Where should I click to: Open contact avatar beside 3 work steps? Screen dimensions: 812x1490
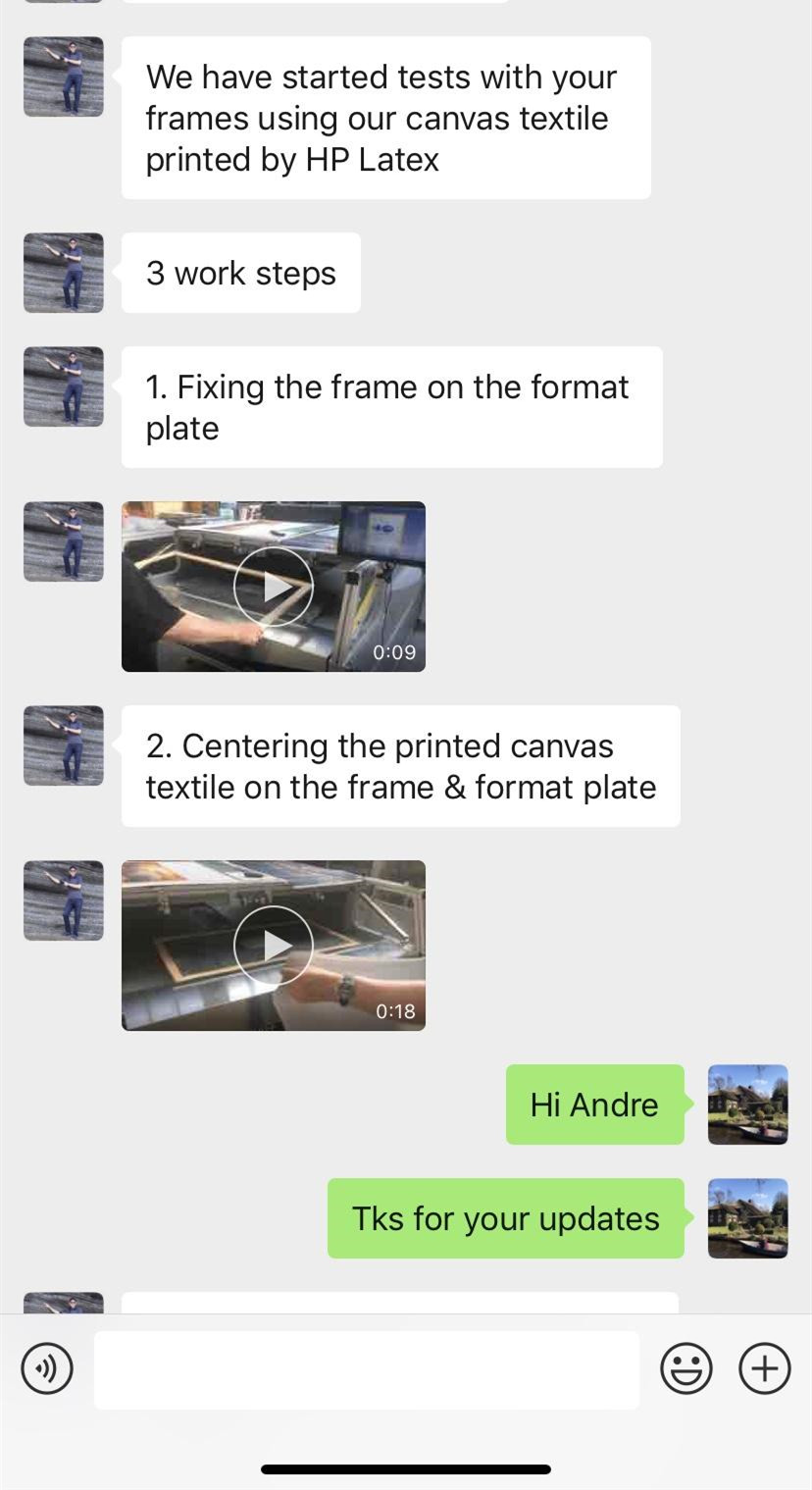pos(64,273)
